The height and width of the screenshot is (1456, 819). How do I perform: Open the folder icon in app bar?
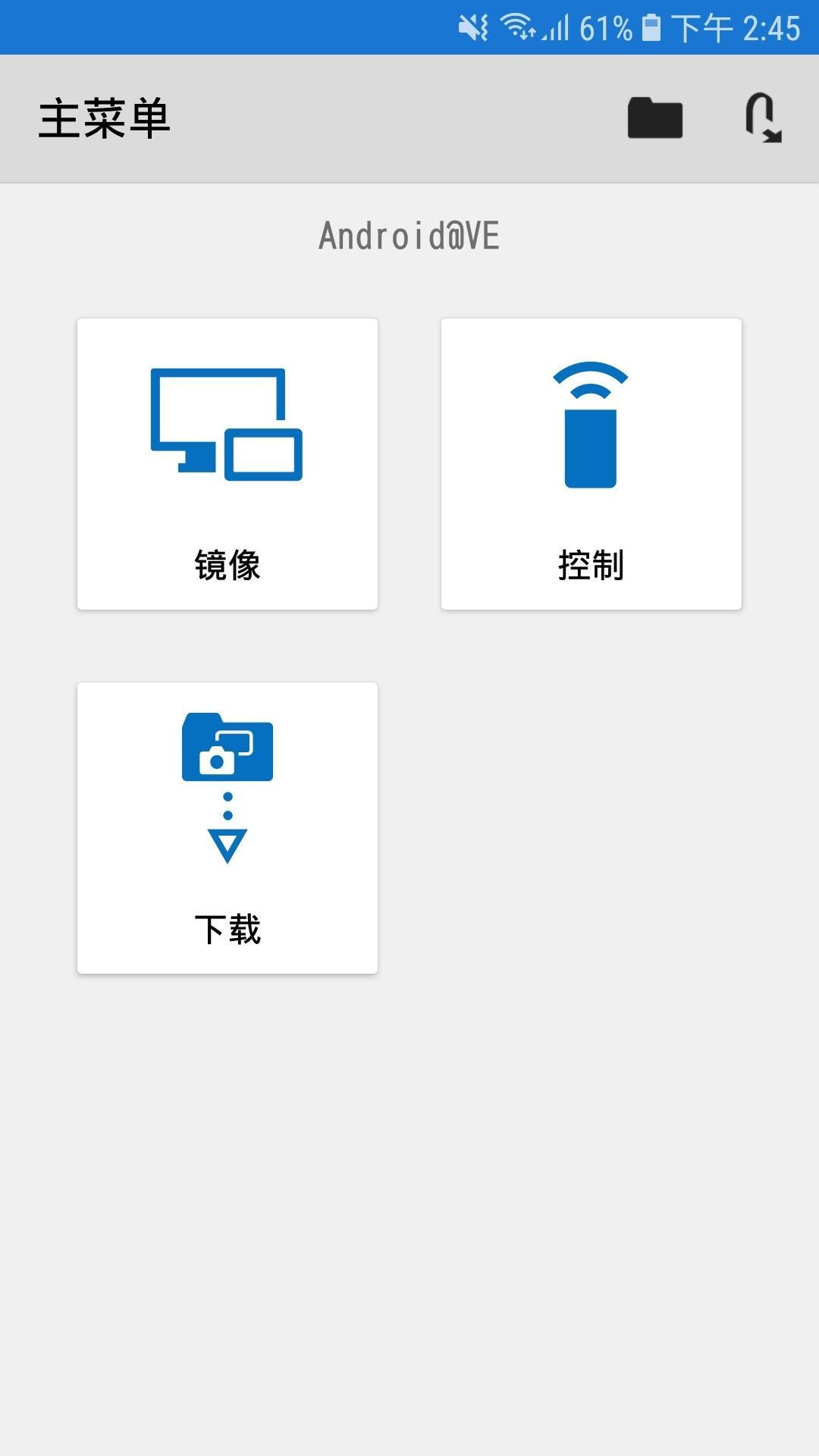(x=655, y=118)
